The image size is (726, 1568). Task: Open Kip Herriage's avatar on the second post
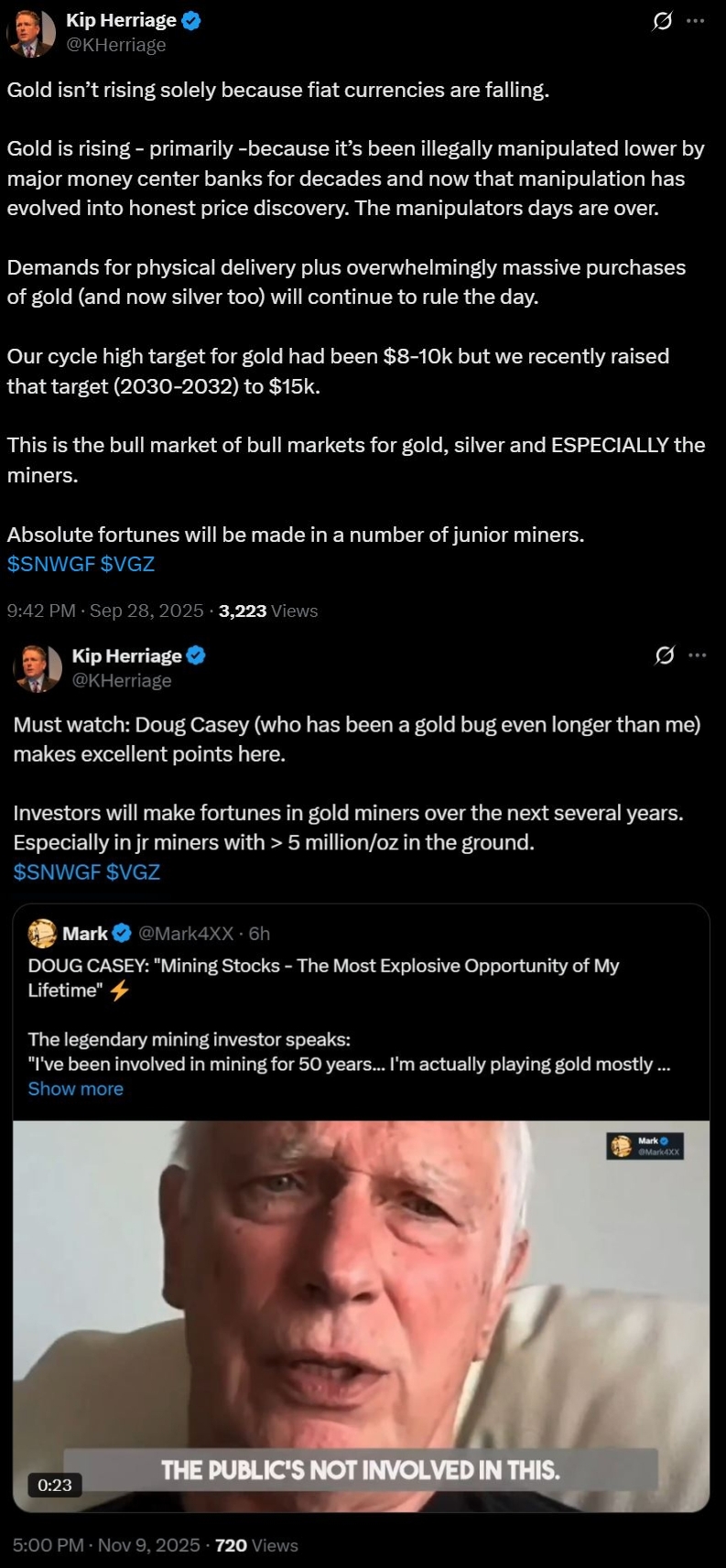[38, 667]
